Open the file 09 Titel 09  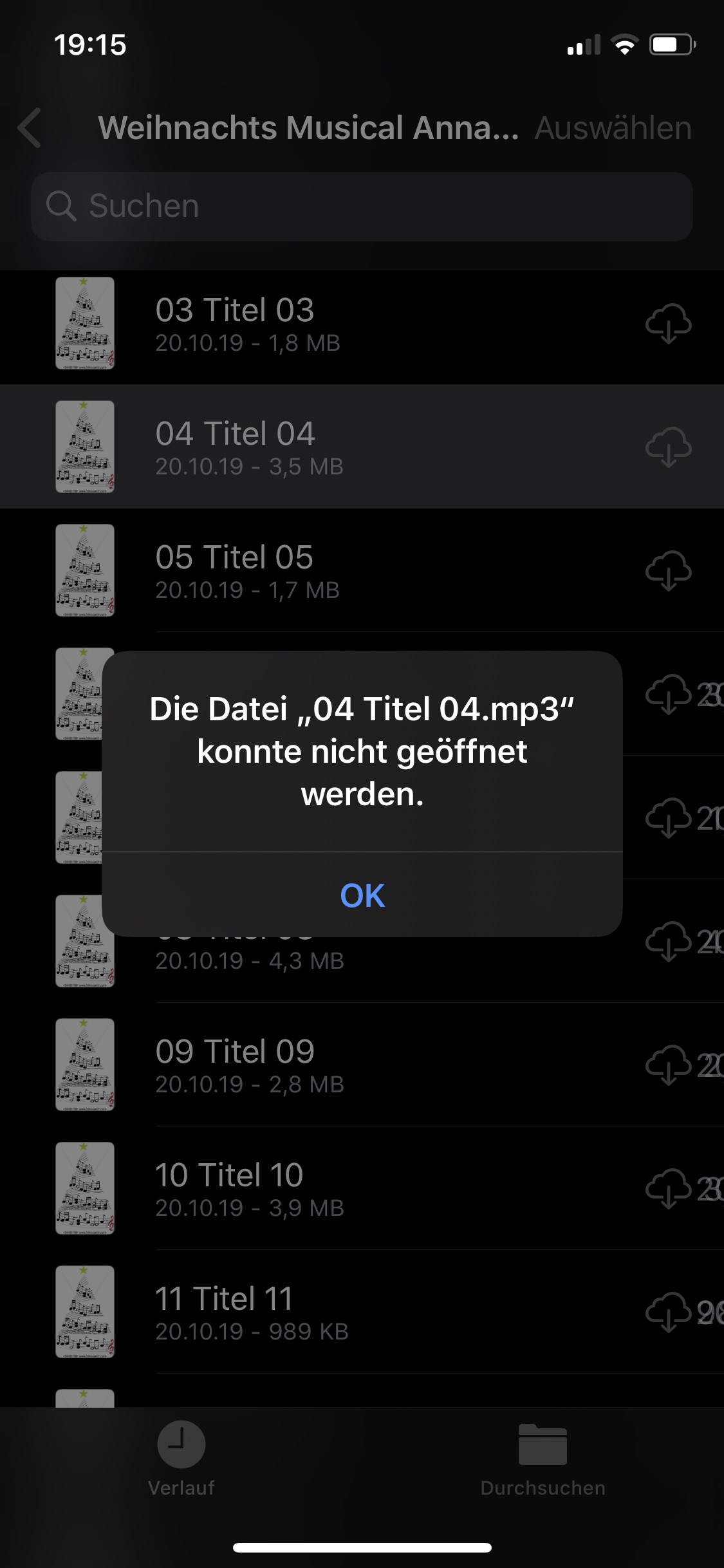(x=234, y=1065)
